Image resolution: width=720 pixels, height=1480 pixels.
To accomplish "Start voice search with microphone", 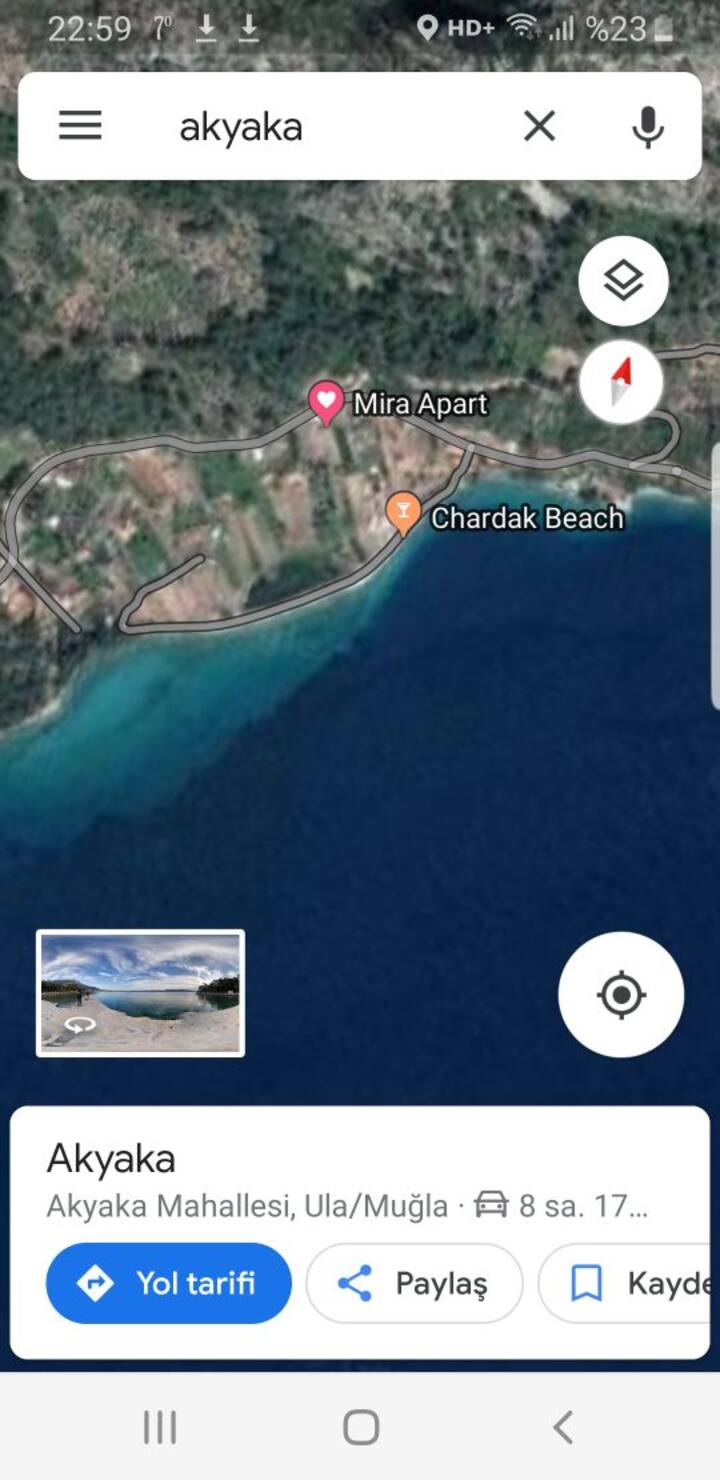I will (648, 127).
